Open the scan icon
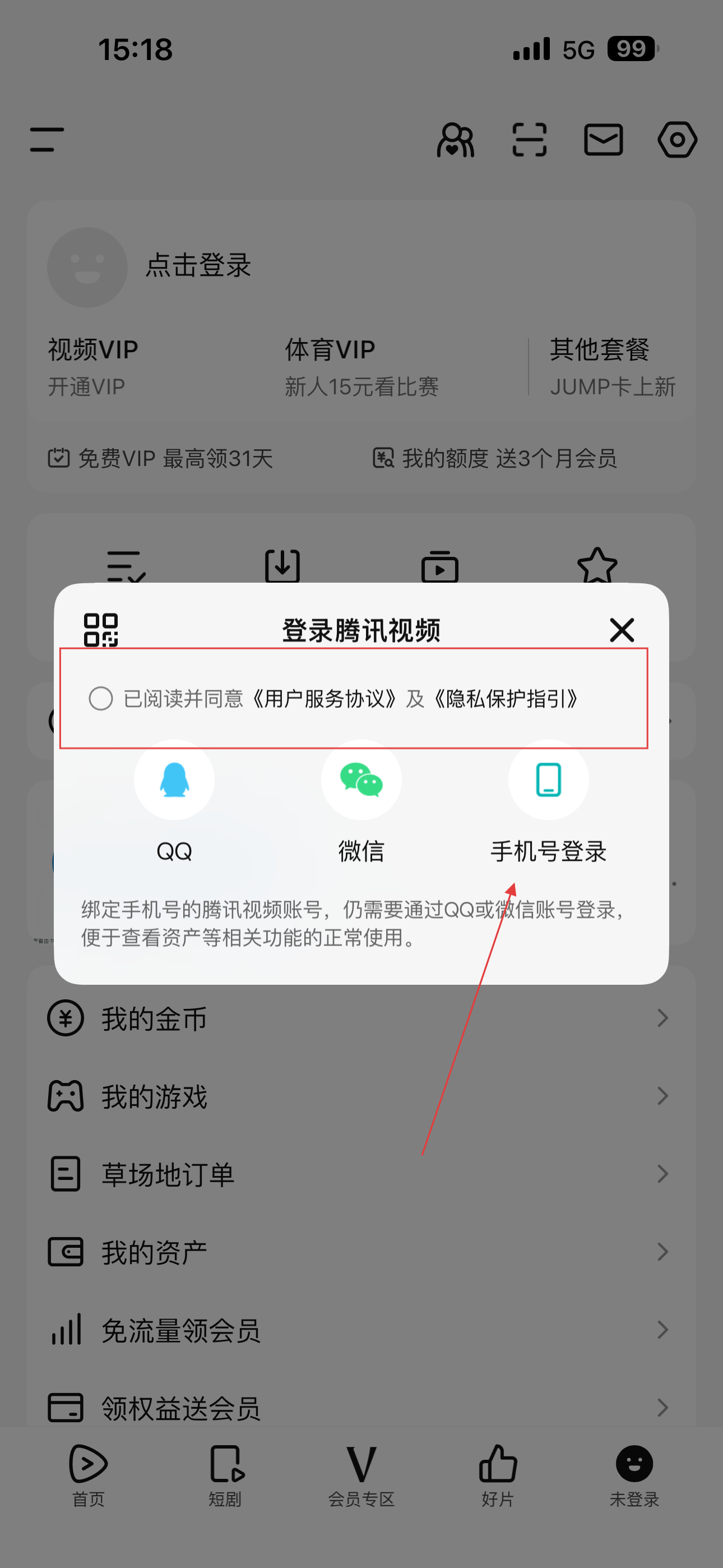Viewport: 723px width, 1568px height. (x=529, y=140)
